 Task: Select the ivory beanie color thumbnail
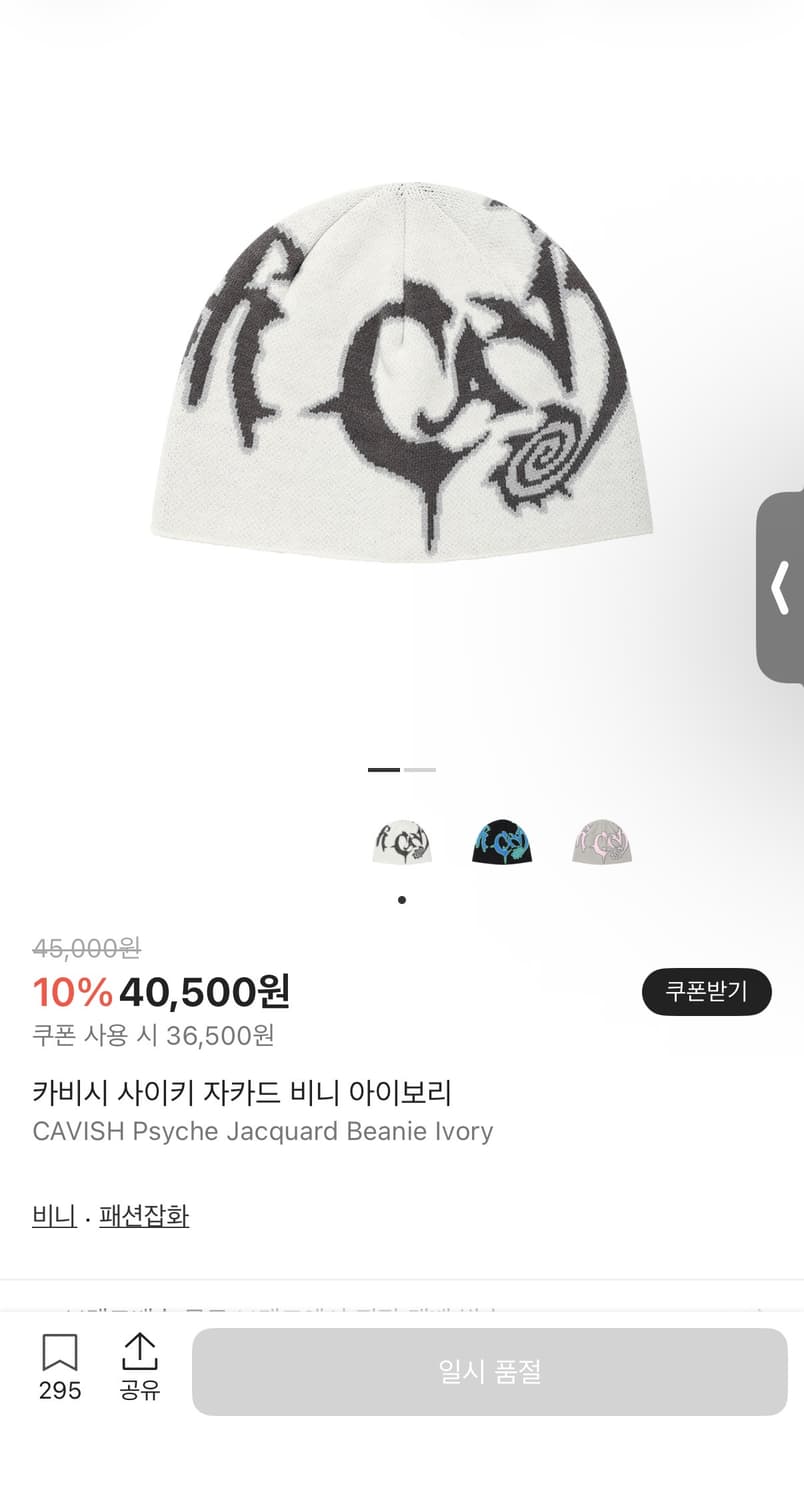402,841
